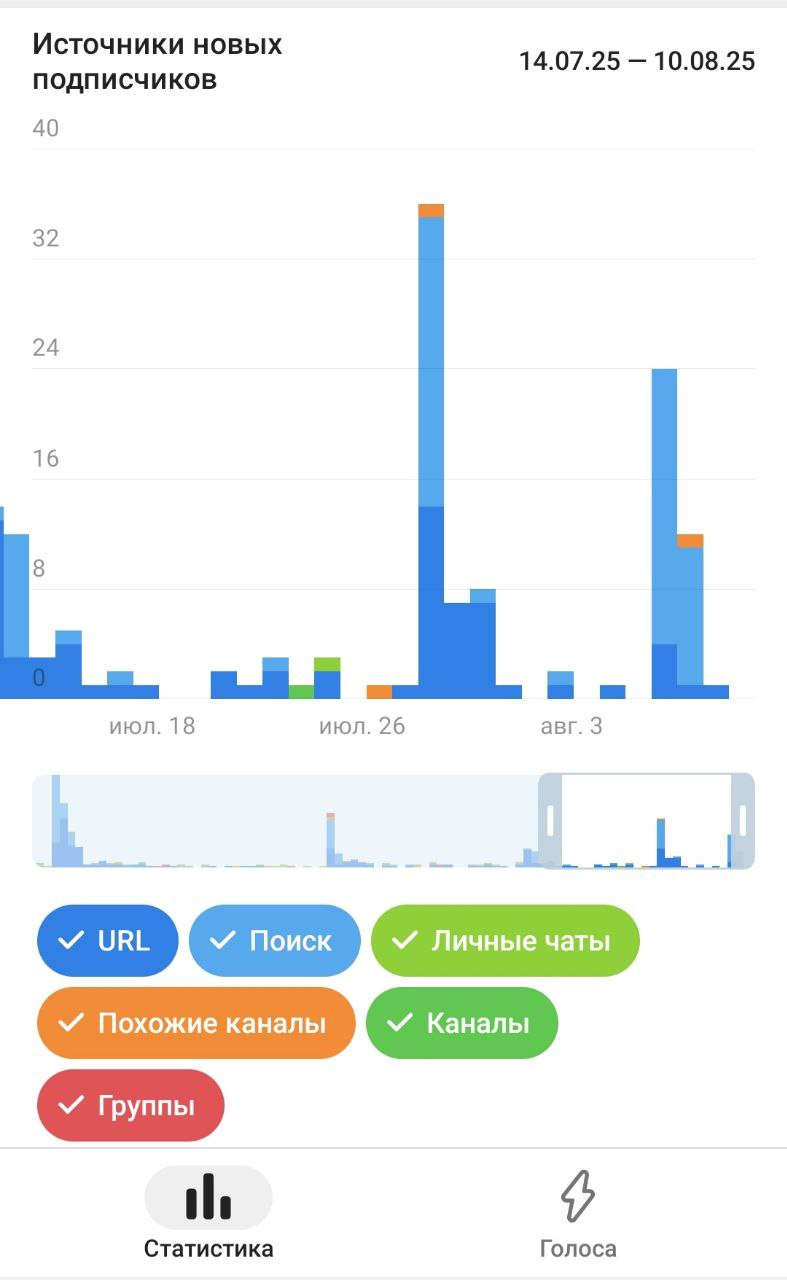Tap the range selector's left handle
The image size is (787, 1280).
(x=550, y=821)
